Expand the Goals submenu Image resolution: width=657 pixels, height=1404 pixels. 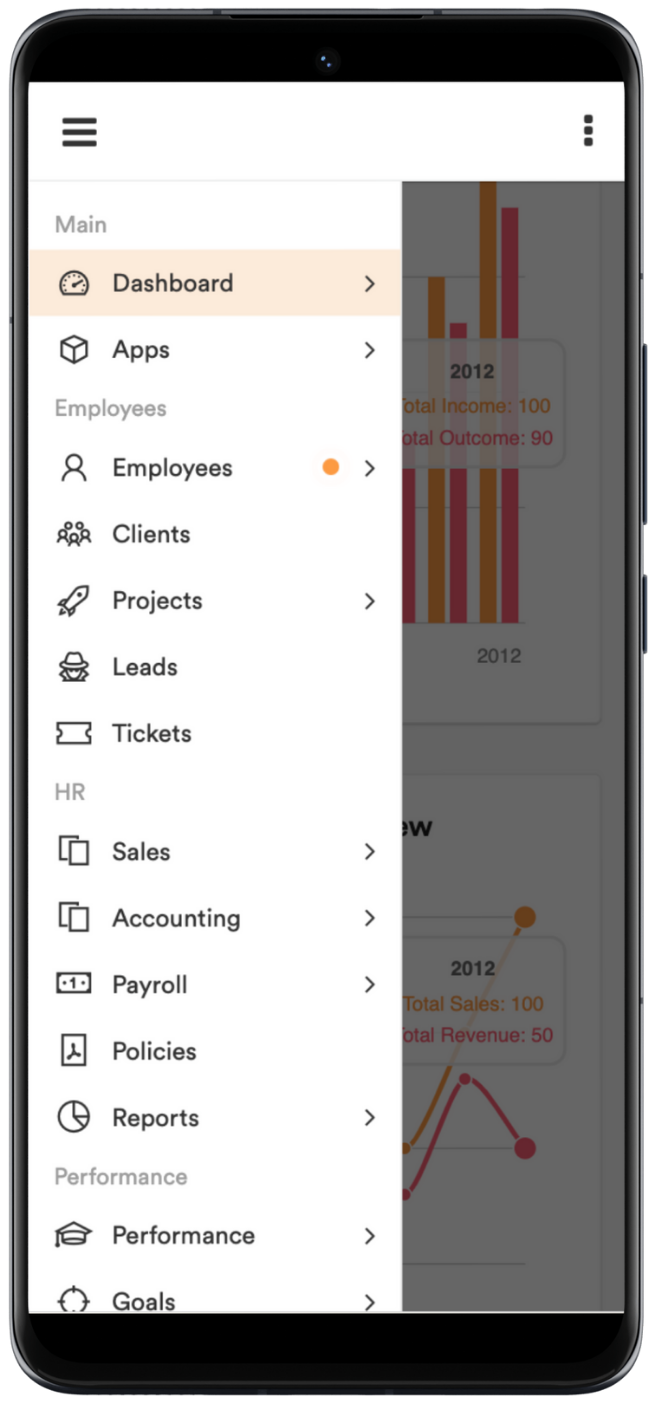(x=214, y=1300)
